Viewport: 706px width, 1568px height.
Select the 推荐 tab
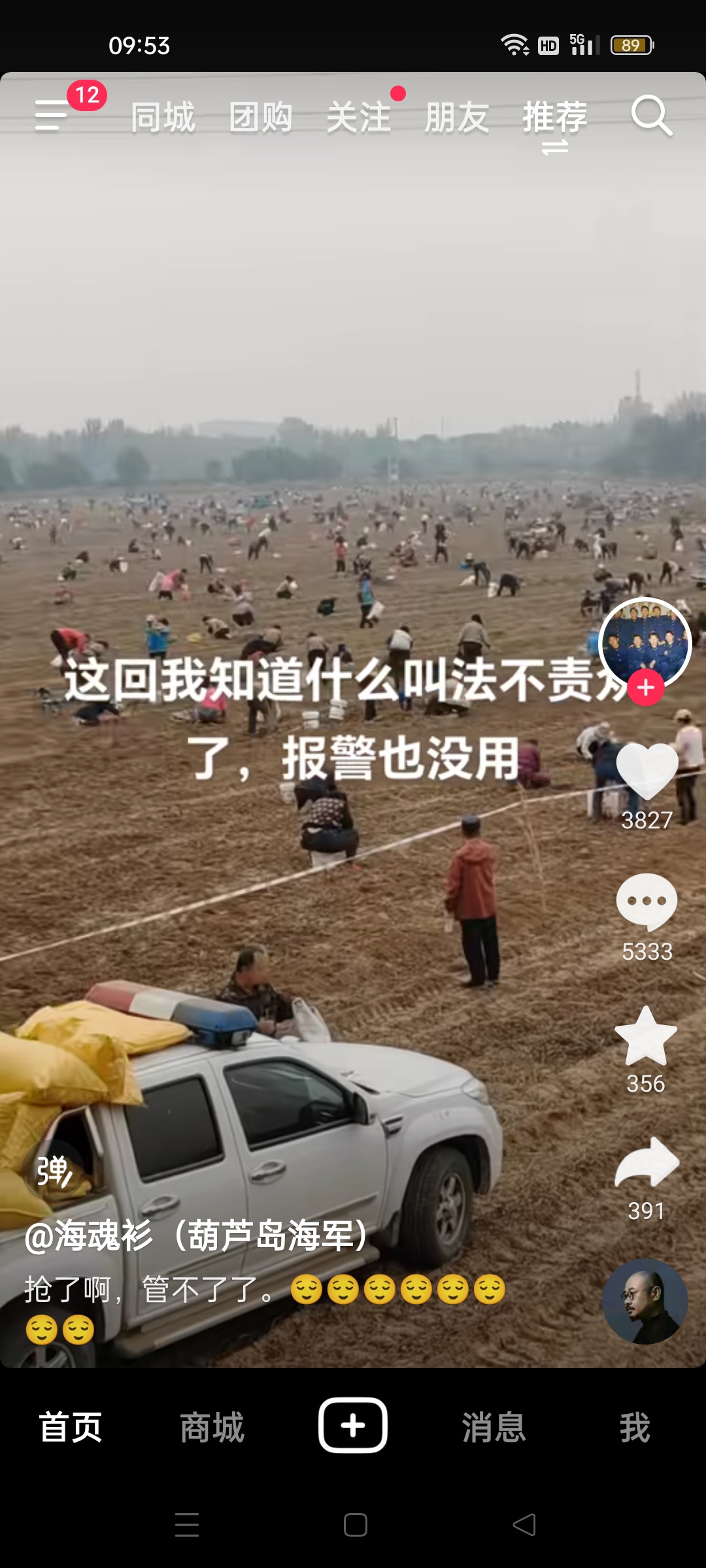pyautogui.click(x=555, y=118)
